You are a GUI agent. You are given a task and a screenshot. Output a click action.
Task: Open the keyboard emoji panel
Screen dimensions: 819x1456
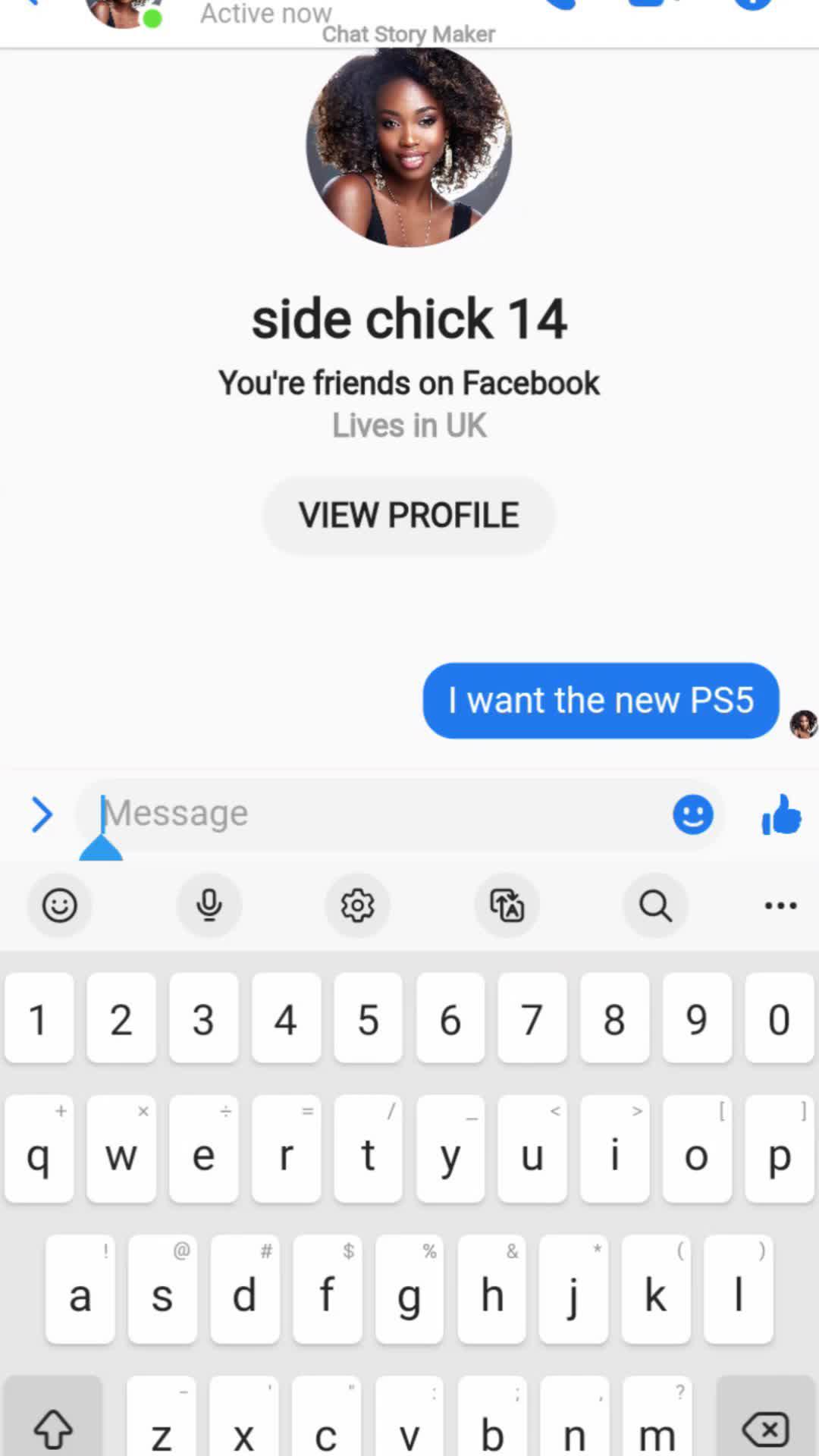(59, 905)
